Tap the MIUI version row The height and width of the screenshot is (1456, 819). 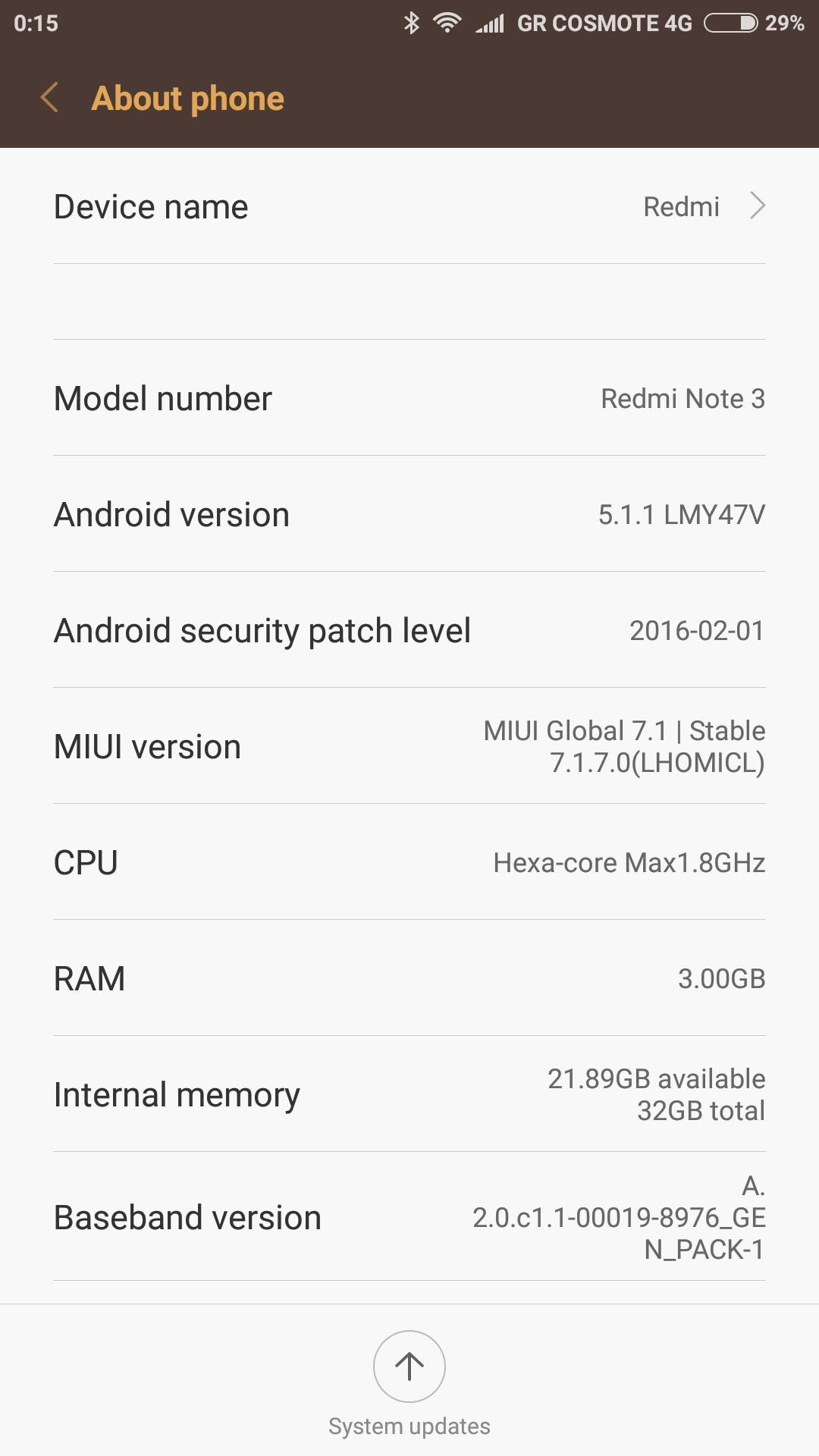409,746
